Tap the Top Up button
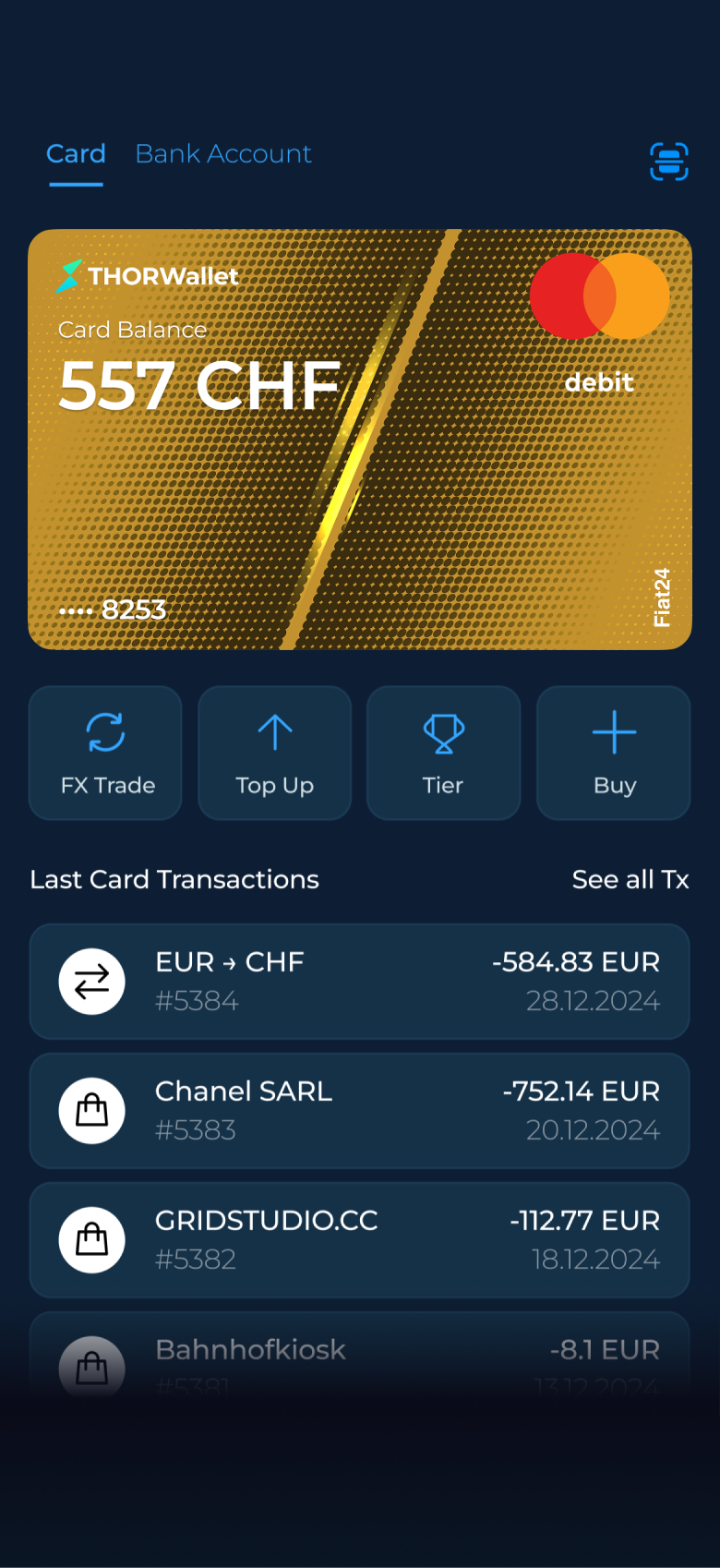720x1568 pixels. tap(275, 753)
